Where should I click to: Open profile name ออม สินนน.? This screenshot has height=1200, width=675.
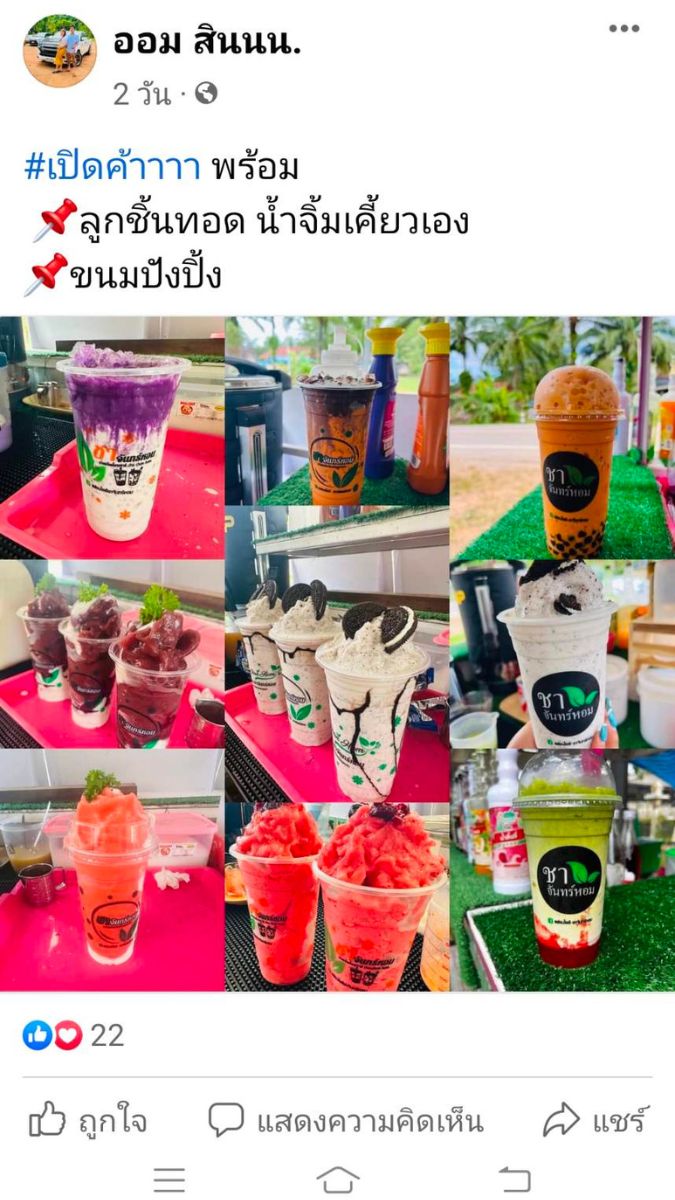pyautogui.click(x=207, y=42)
